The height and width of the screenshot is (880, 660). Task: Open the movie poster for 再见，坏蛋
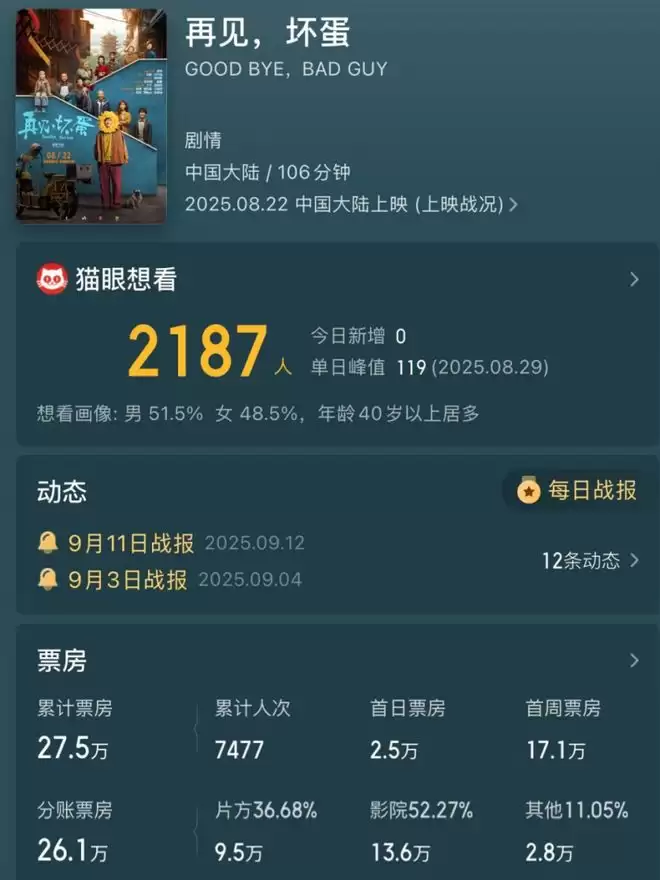(x=90, y=115)
